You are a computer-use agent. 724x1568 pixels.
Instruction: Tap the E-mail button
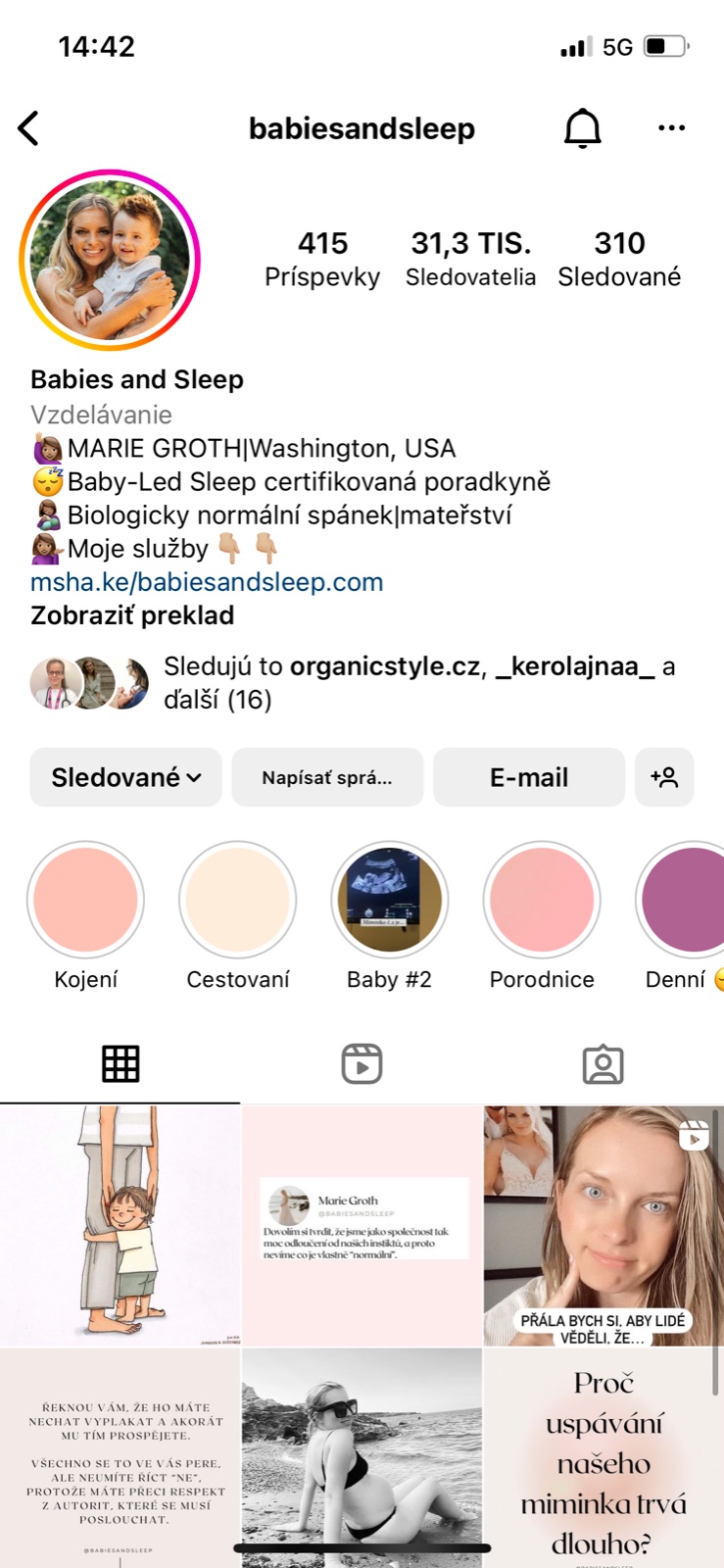click(x=529, y=777)
